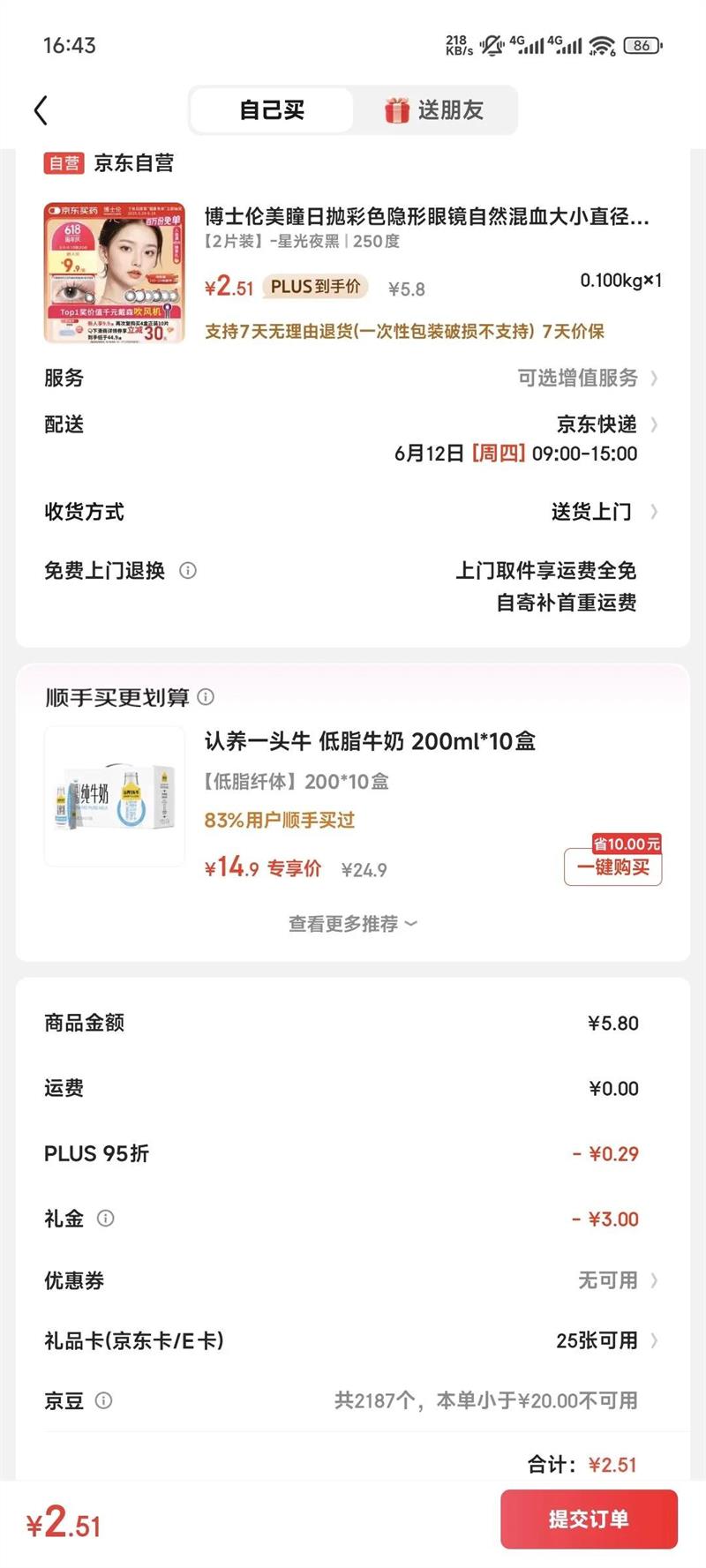The image size is (706, 1568).
Task: Open 服务 value-added service options
Action: pyautogui.click(x=586, y=379)
